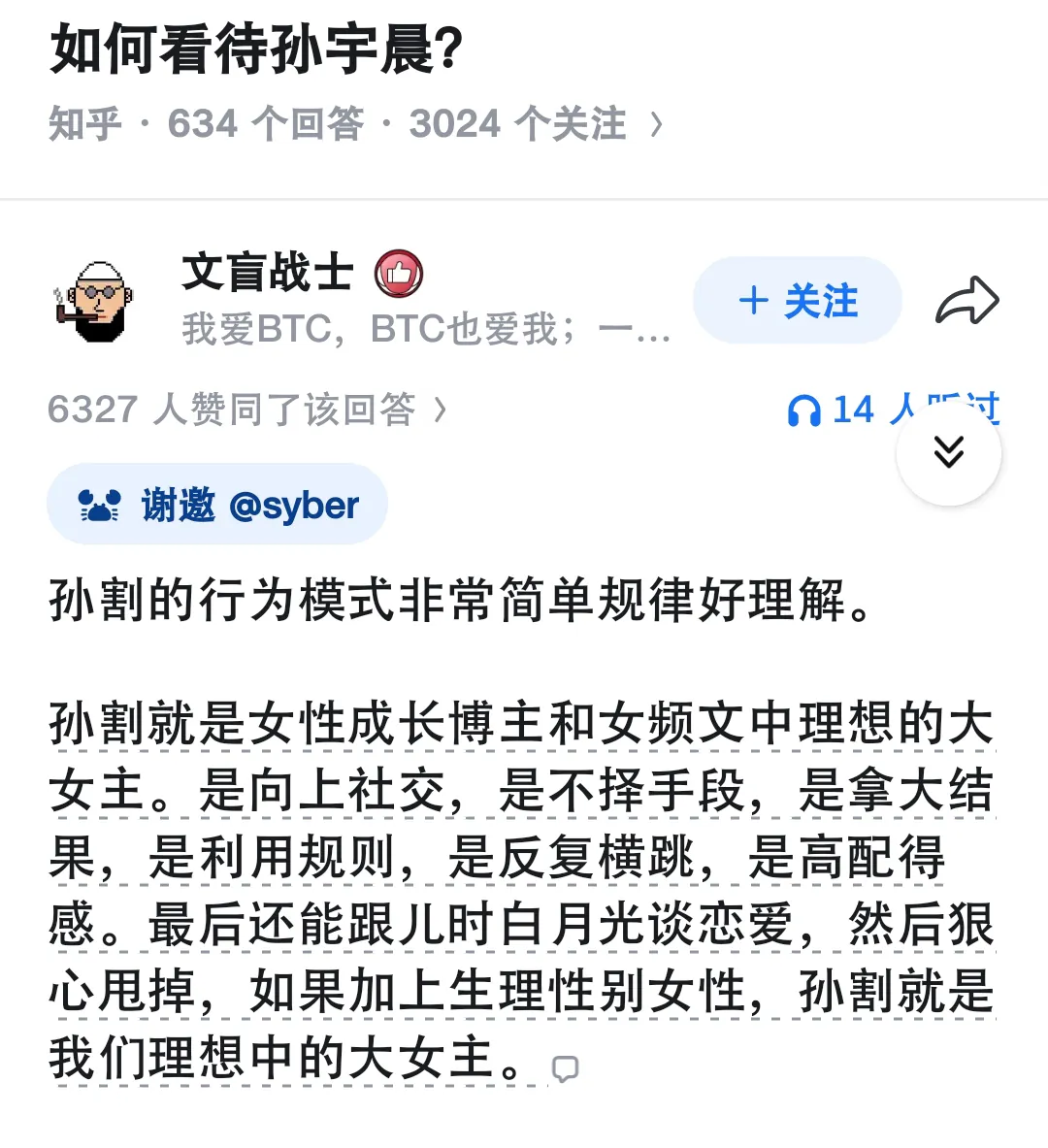Share this answer using the arrow icon
Viewport: 1048px width, 1148px height.
[967, 300]
